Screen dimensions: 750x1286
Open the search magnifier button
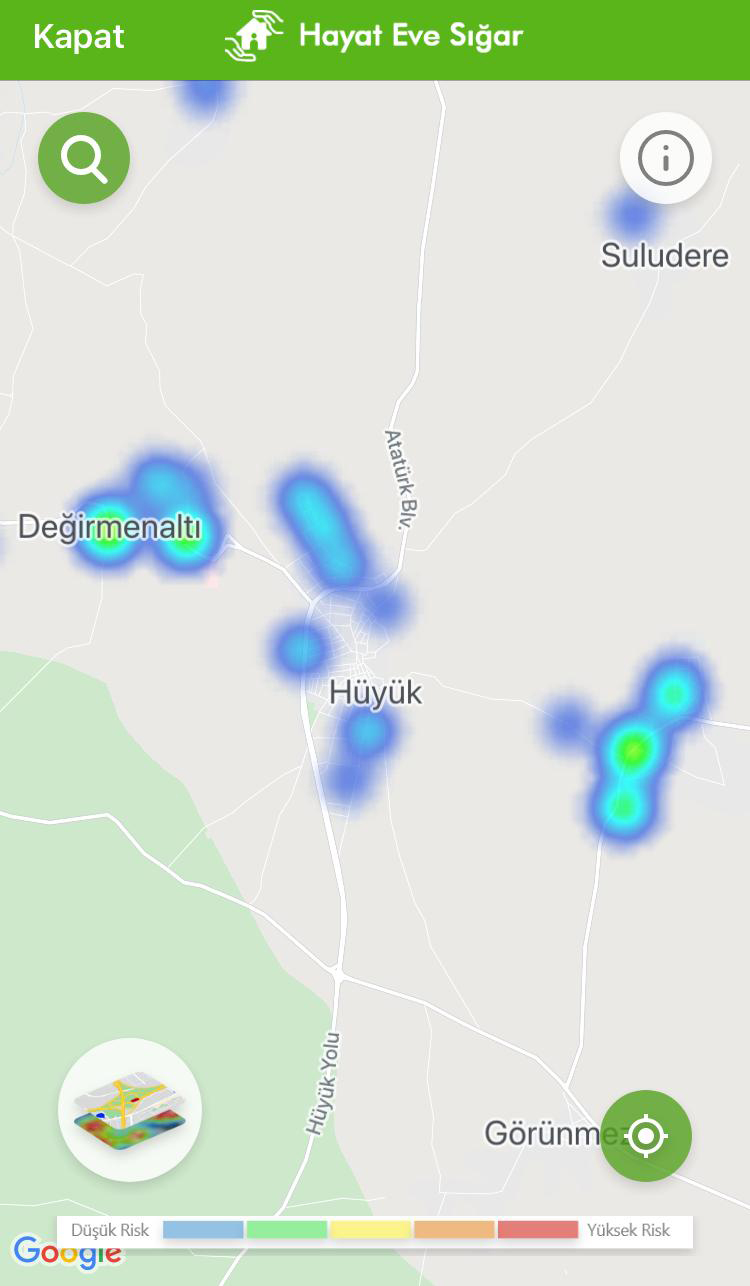(84, 158)
